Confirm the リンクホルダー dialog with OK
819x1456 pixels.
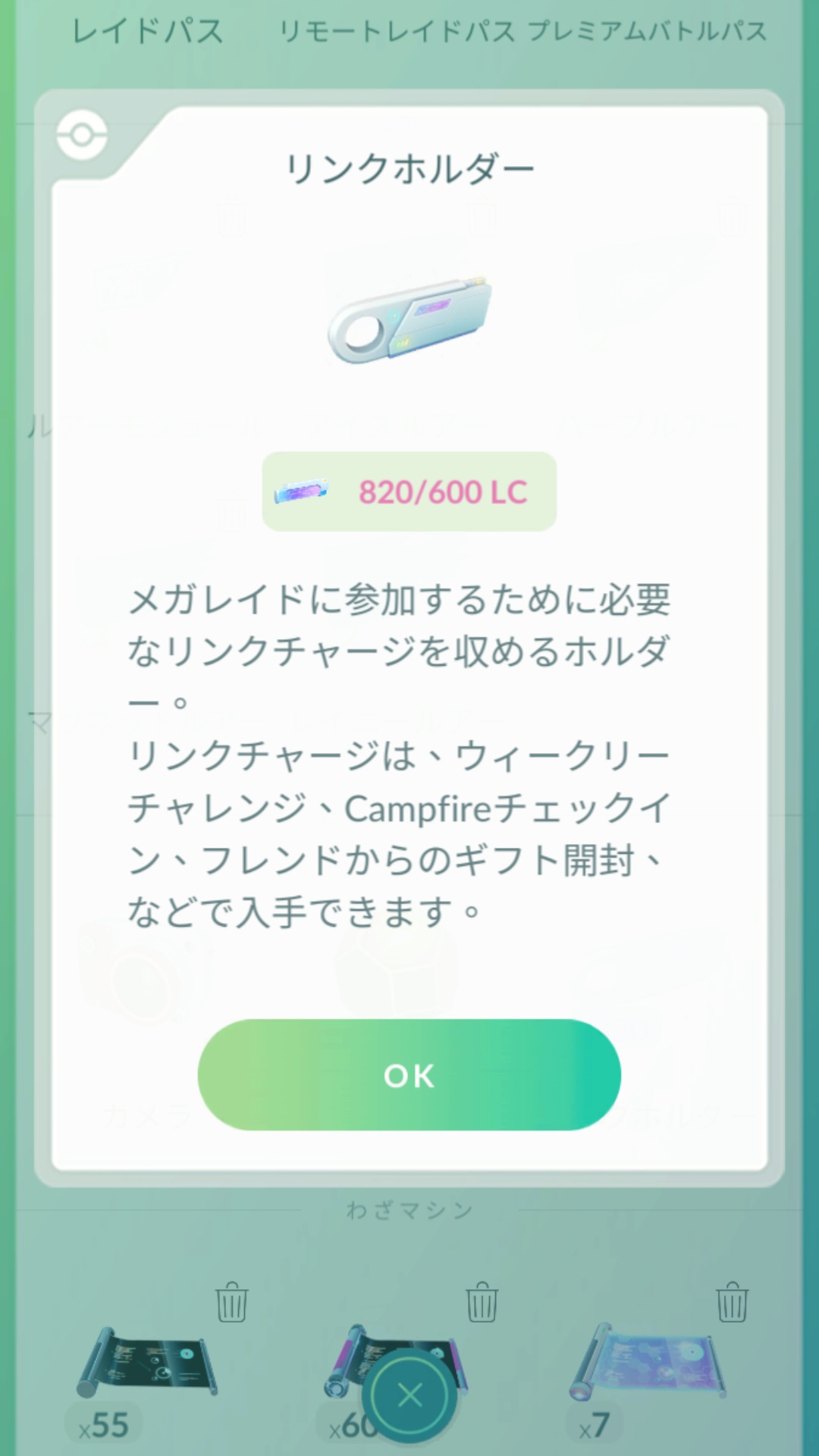point(409,1075)
